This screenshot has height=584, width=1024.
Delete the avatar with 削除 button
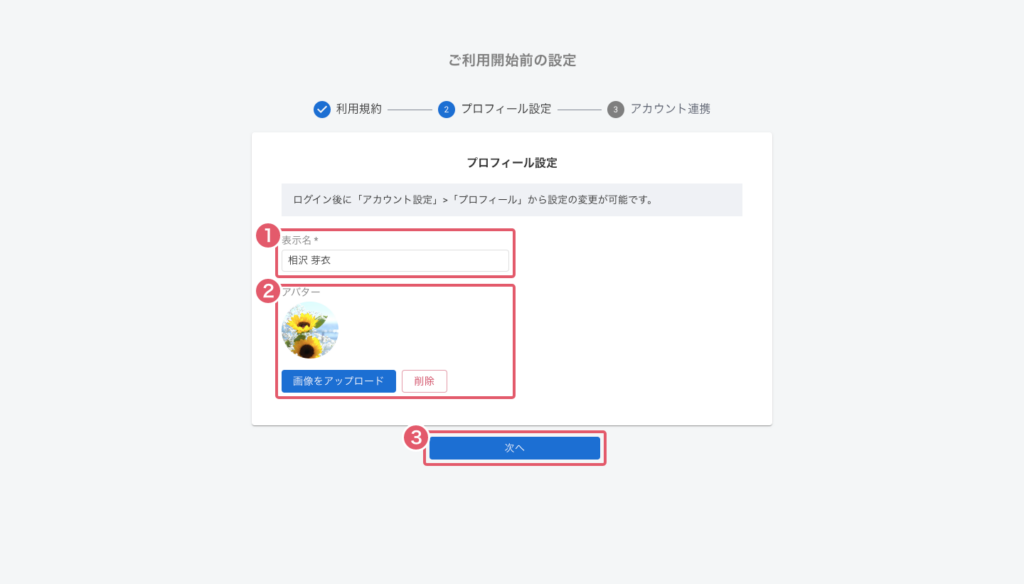424,382
